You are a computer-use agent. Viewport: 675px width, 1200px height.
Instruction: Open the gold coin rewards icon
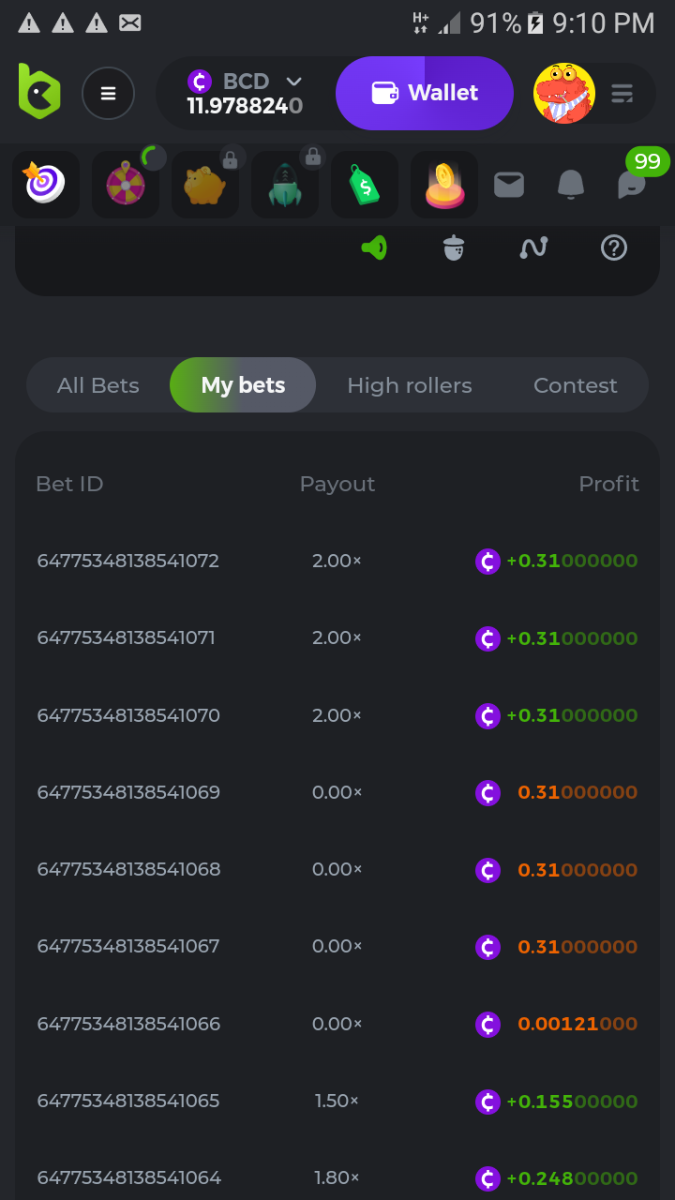point(445,185)
